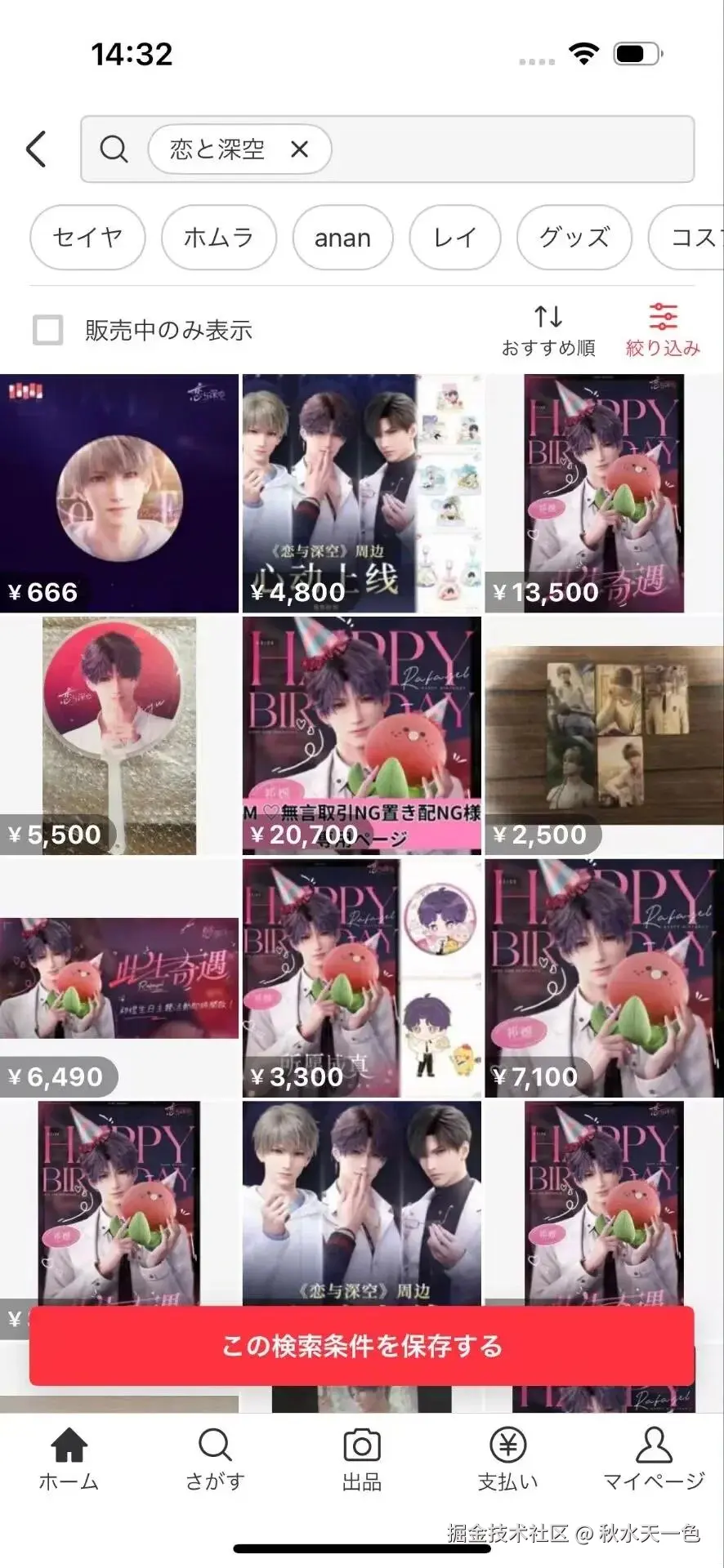Switch to the 出品 tab
Viewport: 724px width, 1568px height.
pyautogui.click(x=361, y=1459)
